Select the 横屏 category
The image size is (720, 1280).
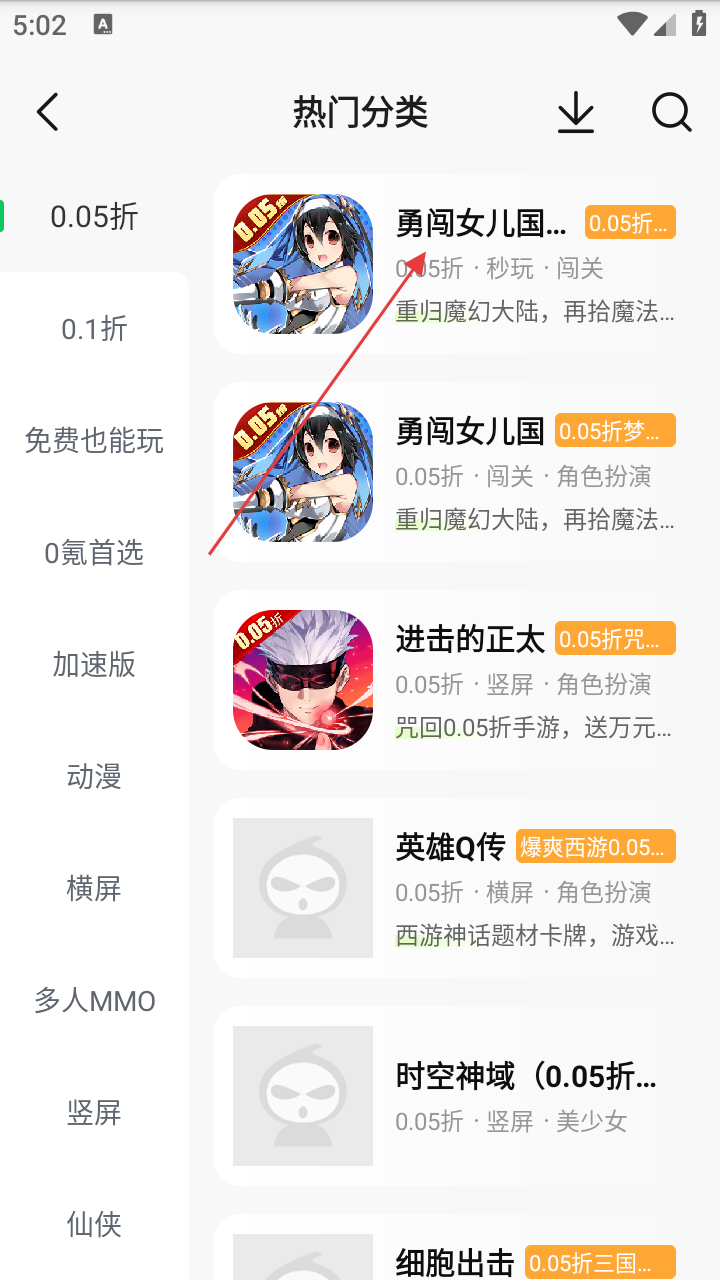tap(94, 888)
